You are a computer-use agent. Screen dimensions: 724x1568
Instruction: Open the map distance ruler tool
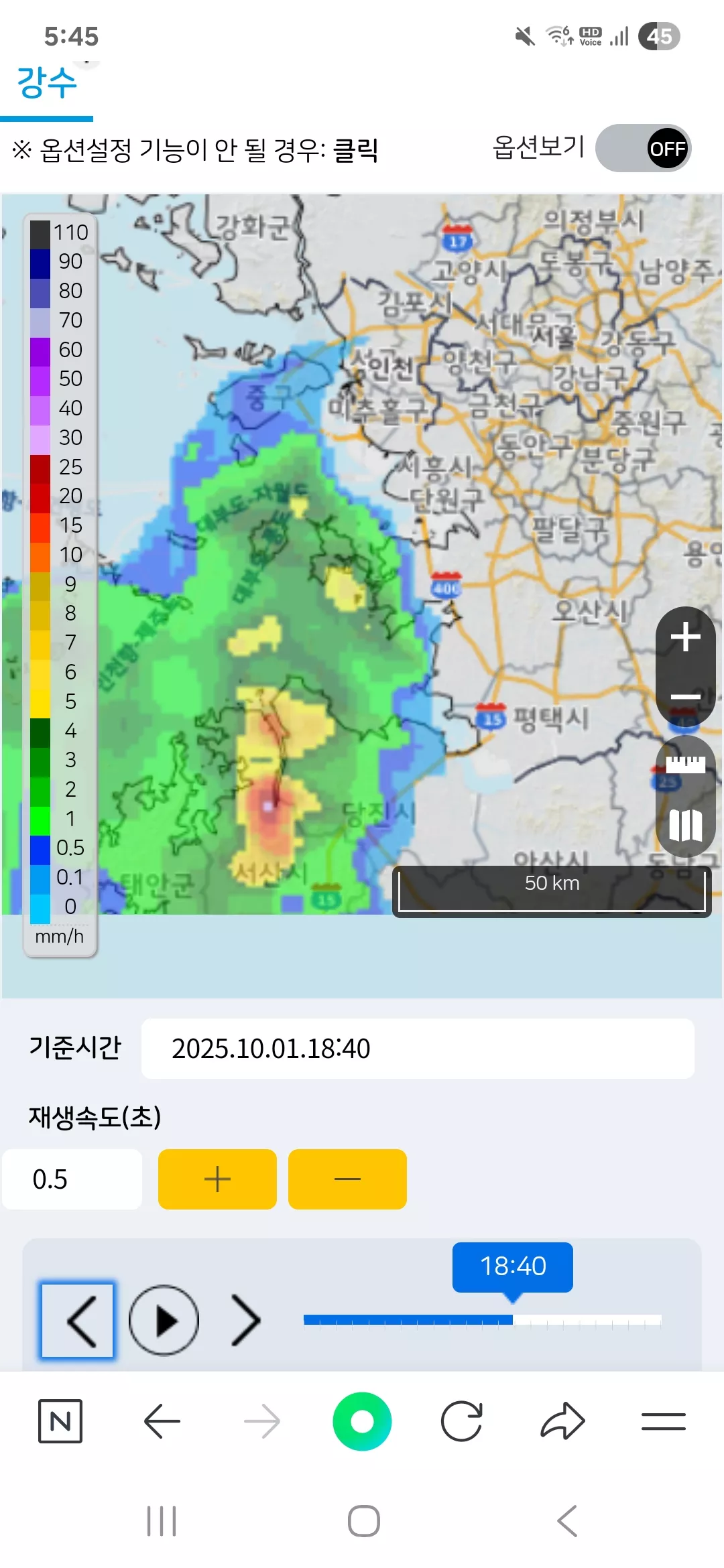pos(685,765)
